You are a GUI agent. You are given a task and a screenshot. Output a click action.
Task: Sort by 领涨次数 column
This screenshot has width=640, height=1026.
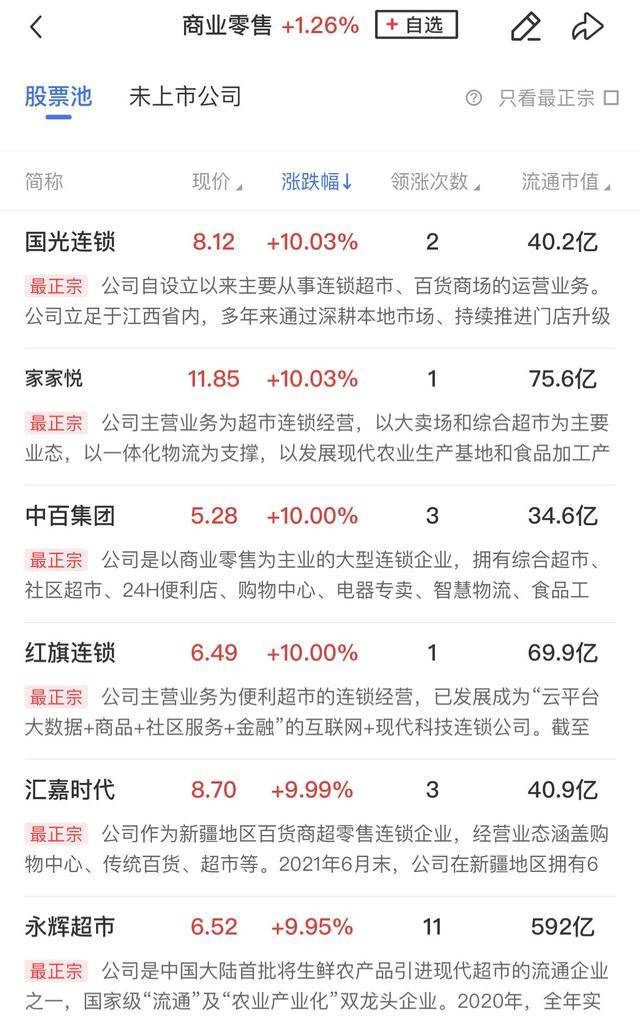(x=435, y=181)
